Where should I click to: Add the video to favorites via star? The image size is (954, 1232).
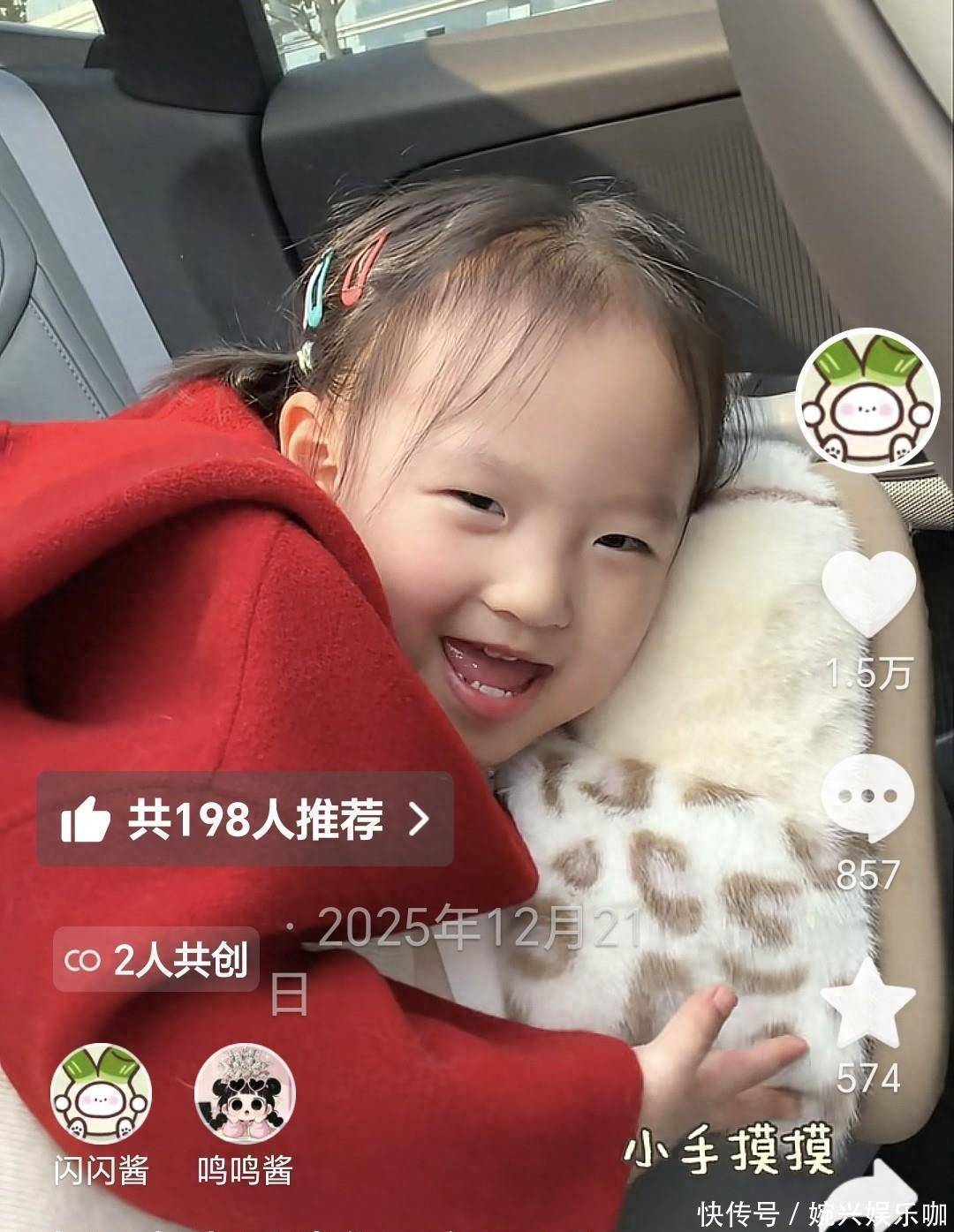[867, 1006]
